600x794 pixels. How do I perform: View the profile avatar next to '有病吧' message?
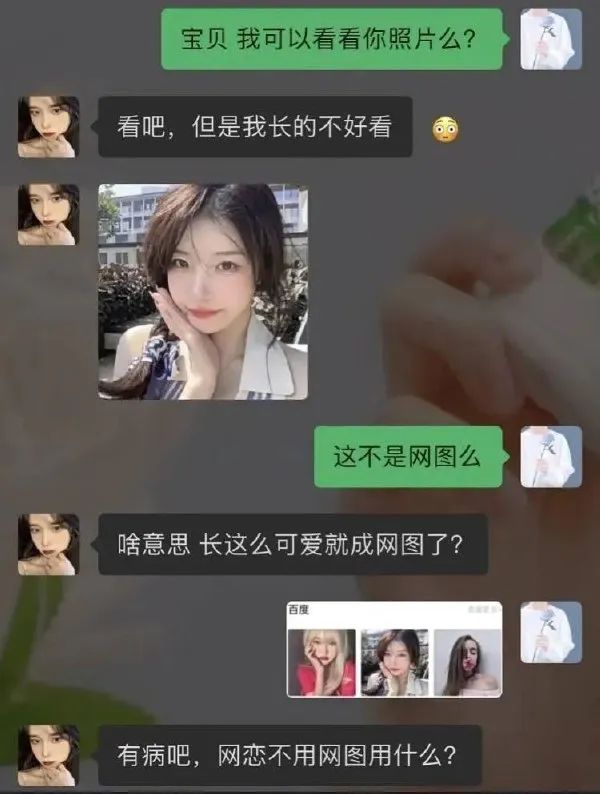pos(48,755)
